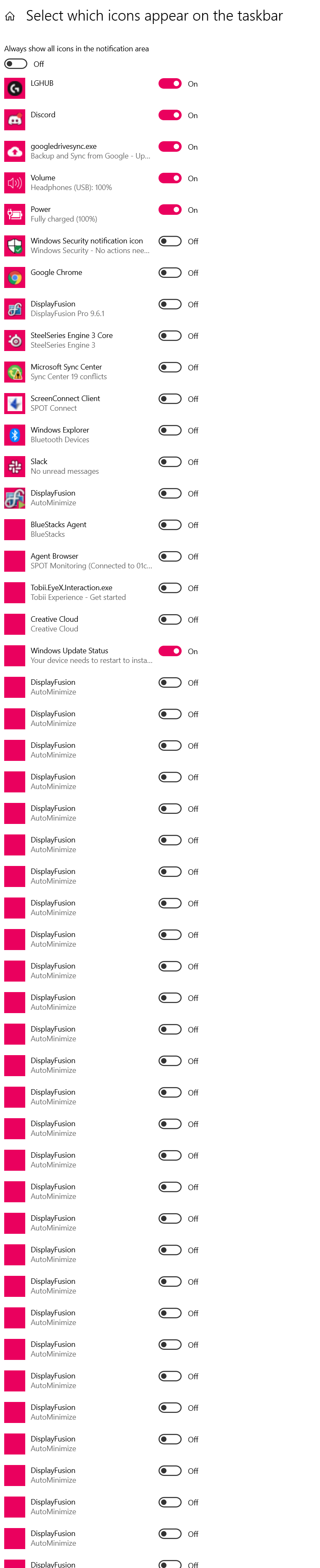320x1568 pixels.
Task: Disable Windows Update Status icon
Action: pyautogui.click(x=170, y=651)
